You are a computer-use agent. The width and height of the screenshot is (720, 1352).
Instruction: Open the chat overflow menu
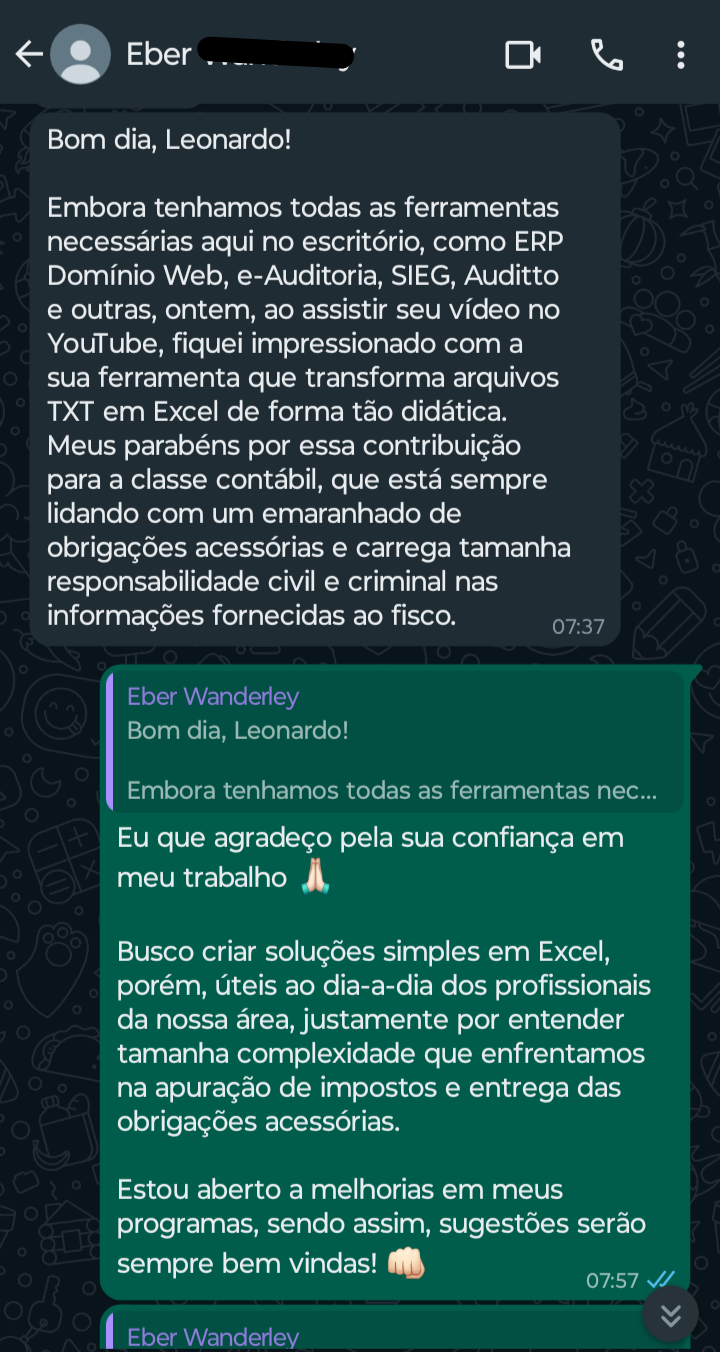coord(680,54)
